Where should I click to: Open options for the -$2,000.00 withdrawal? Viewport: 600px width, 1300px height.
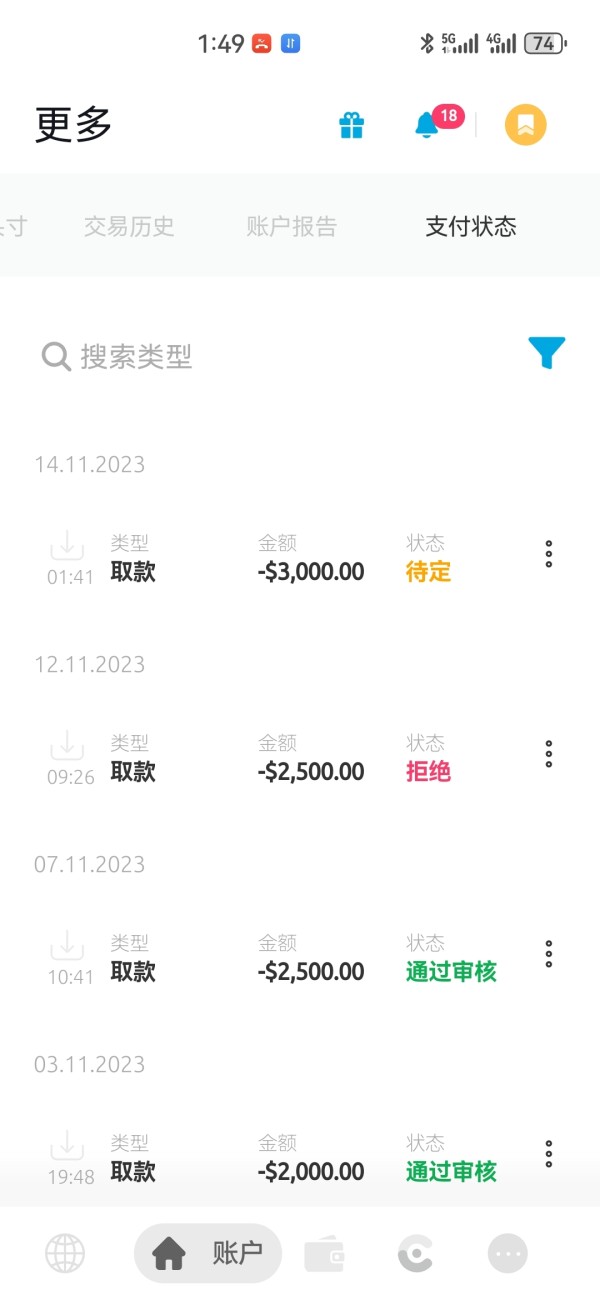549,1154
